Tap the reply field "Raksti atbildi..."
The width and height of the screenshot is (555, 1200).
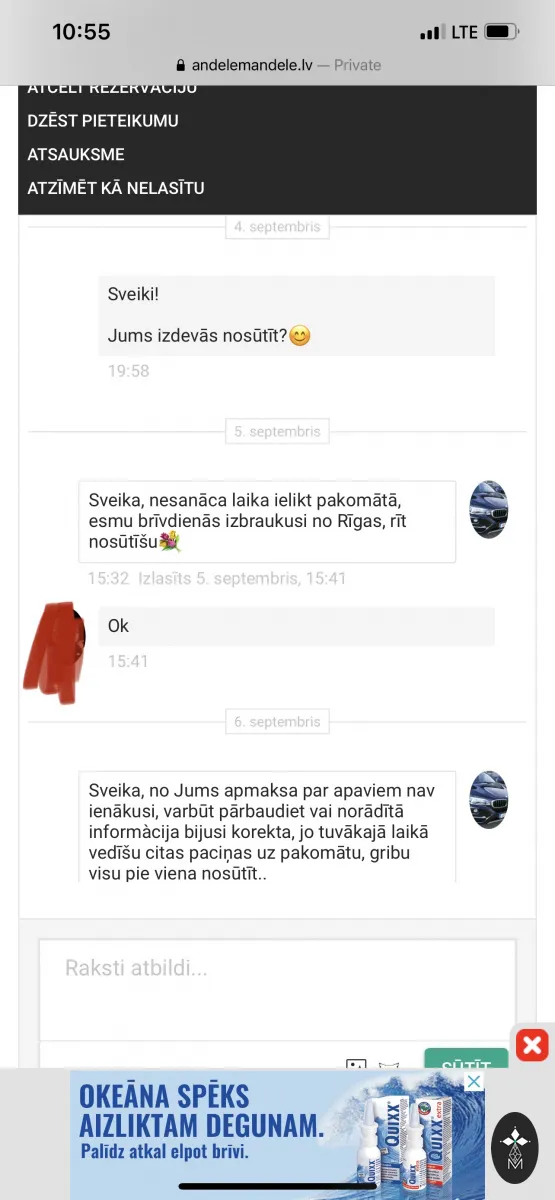(277, 990)
